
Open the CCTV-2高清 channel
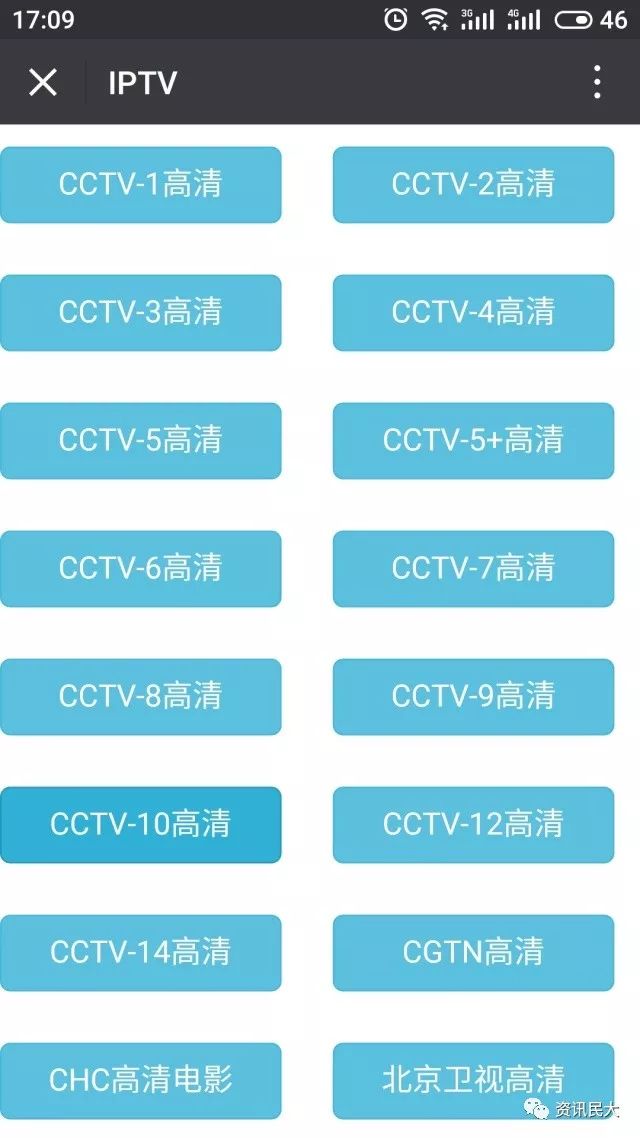(473, 185)
